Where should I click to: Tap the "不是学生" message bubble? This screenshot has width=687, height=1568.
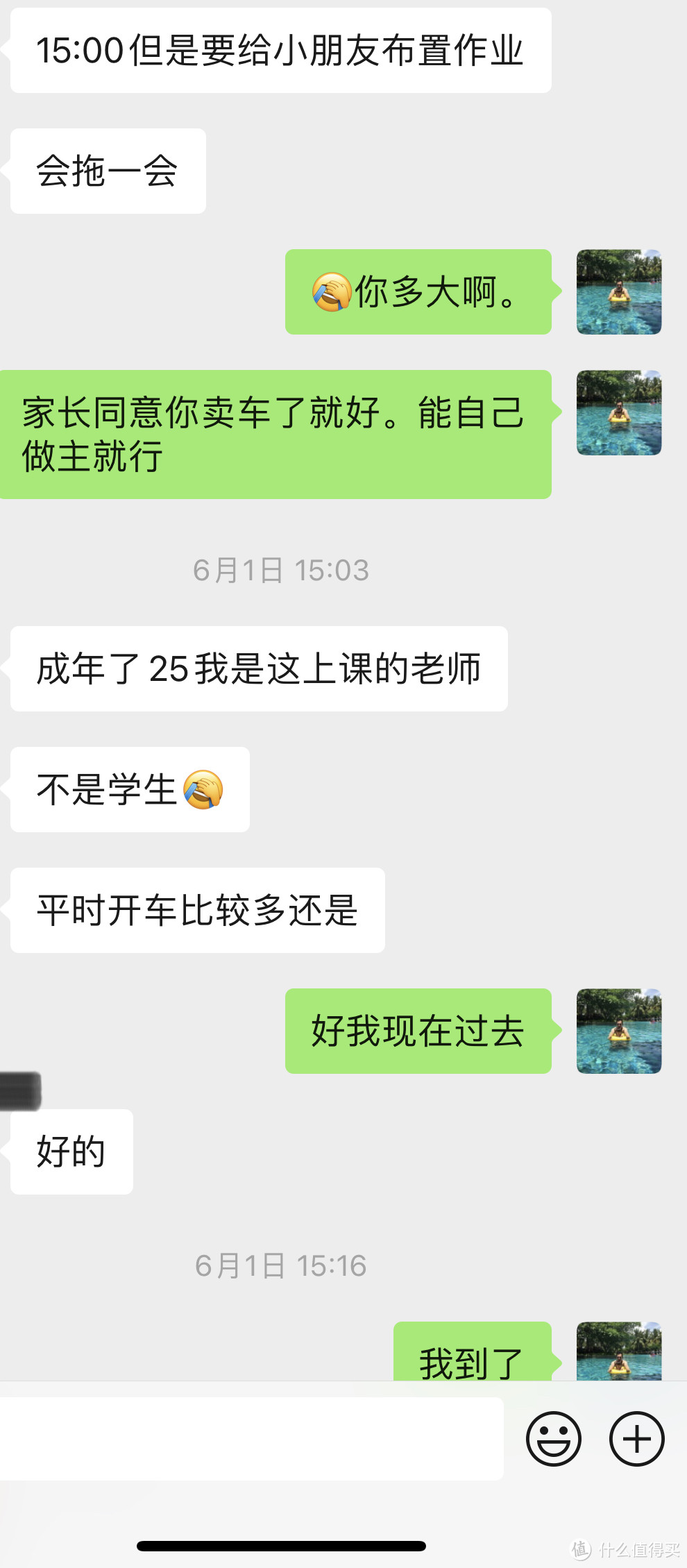click(128, 789)
